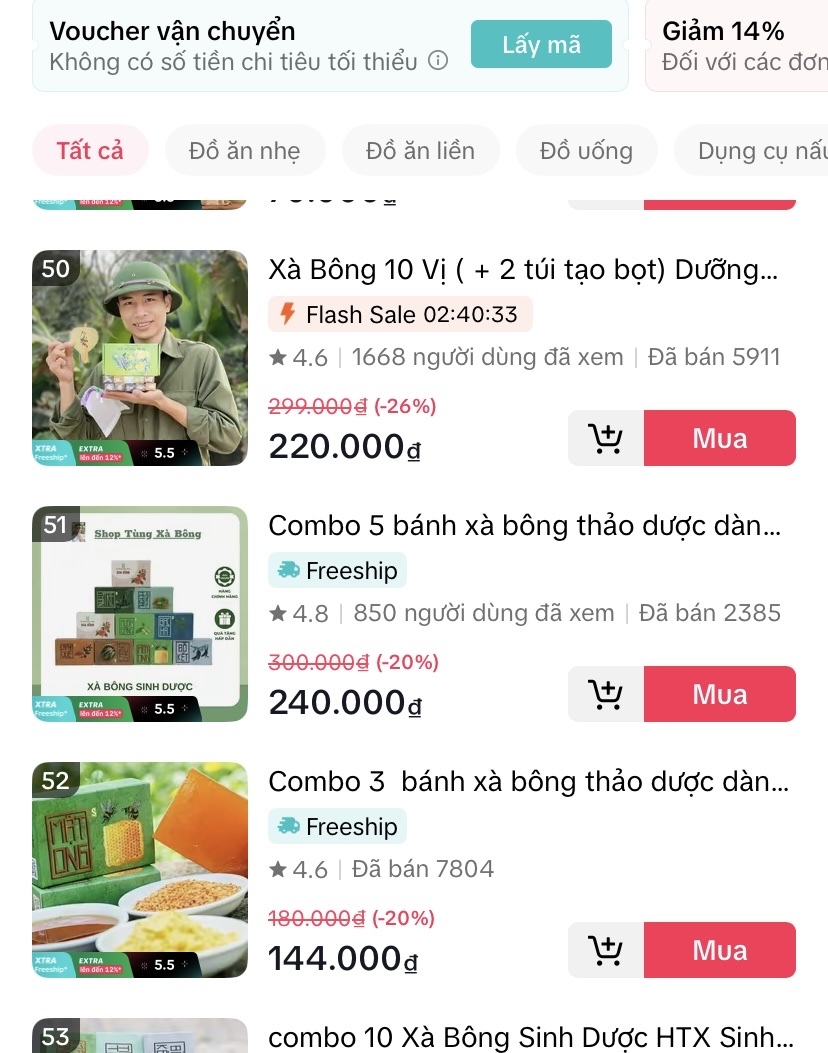Image resolution: width=828 pixels, height=1053 pixels.
Task: Tap Mua for Combo 5 bánh xà bông
Action: pyautogui.click(x=721, y=693)
